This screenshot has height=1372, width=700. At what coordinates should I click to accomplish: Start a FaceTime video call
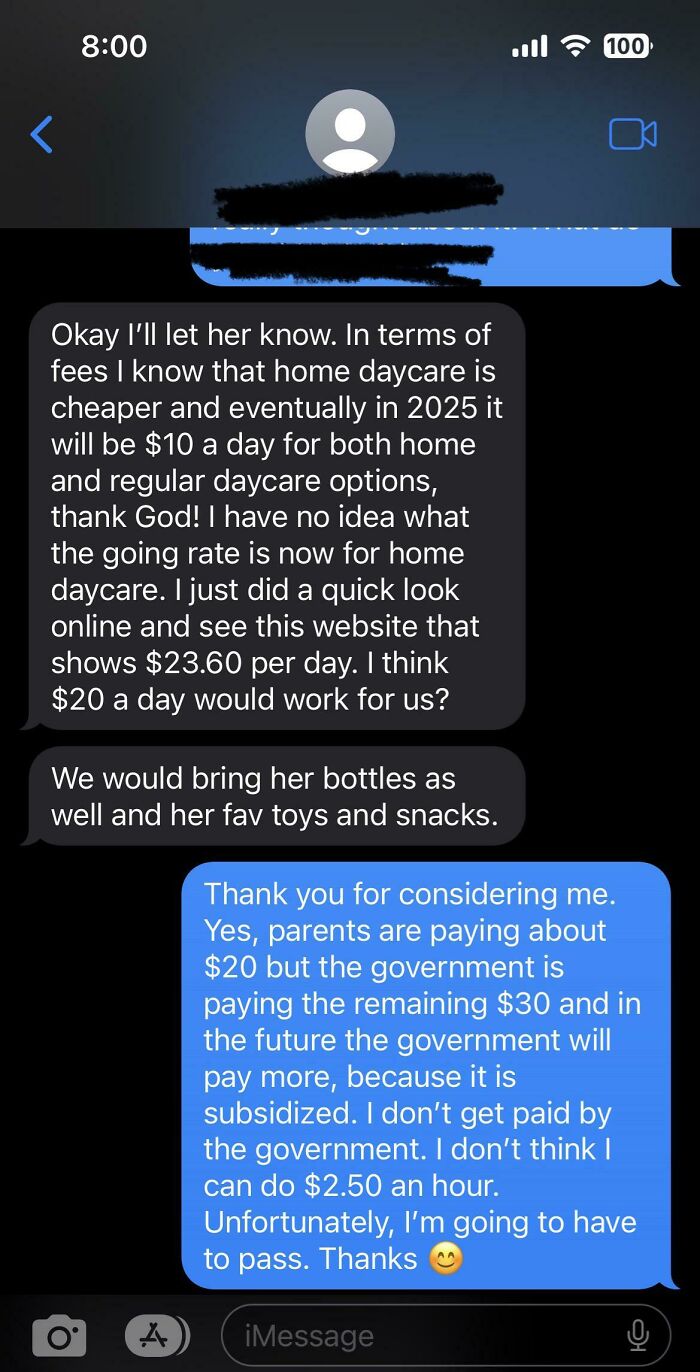[632, 134]
